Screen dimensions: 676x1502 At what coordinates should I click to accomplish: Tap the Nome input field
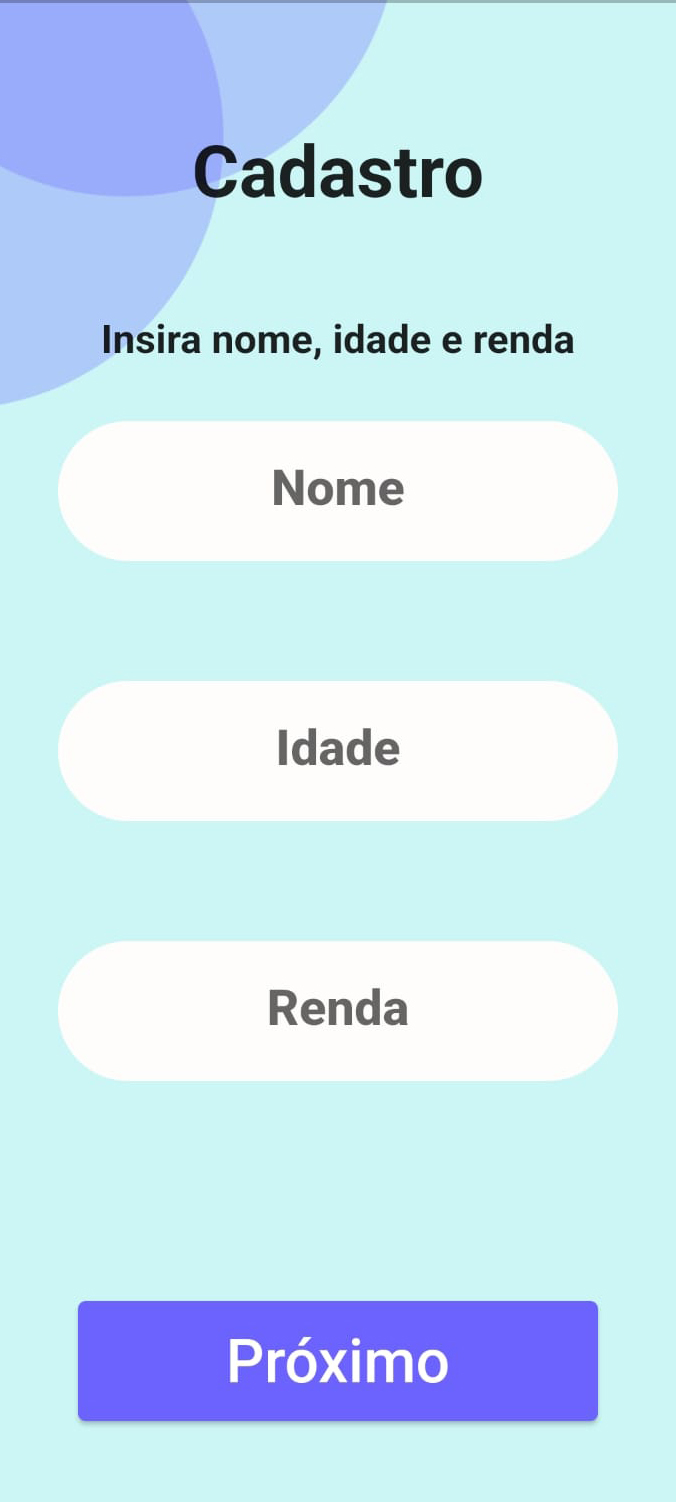pos(338,490)
